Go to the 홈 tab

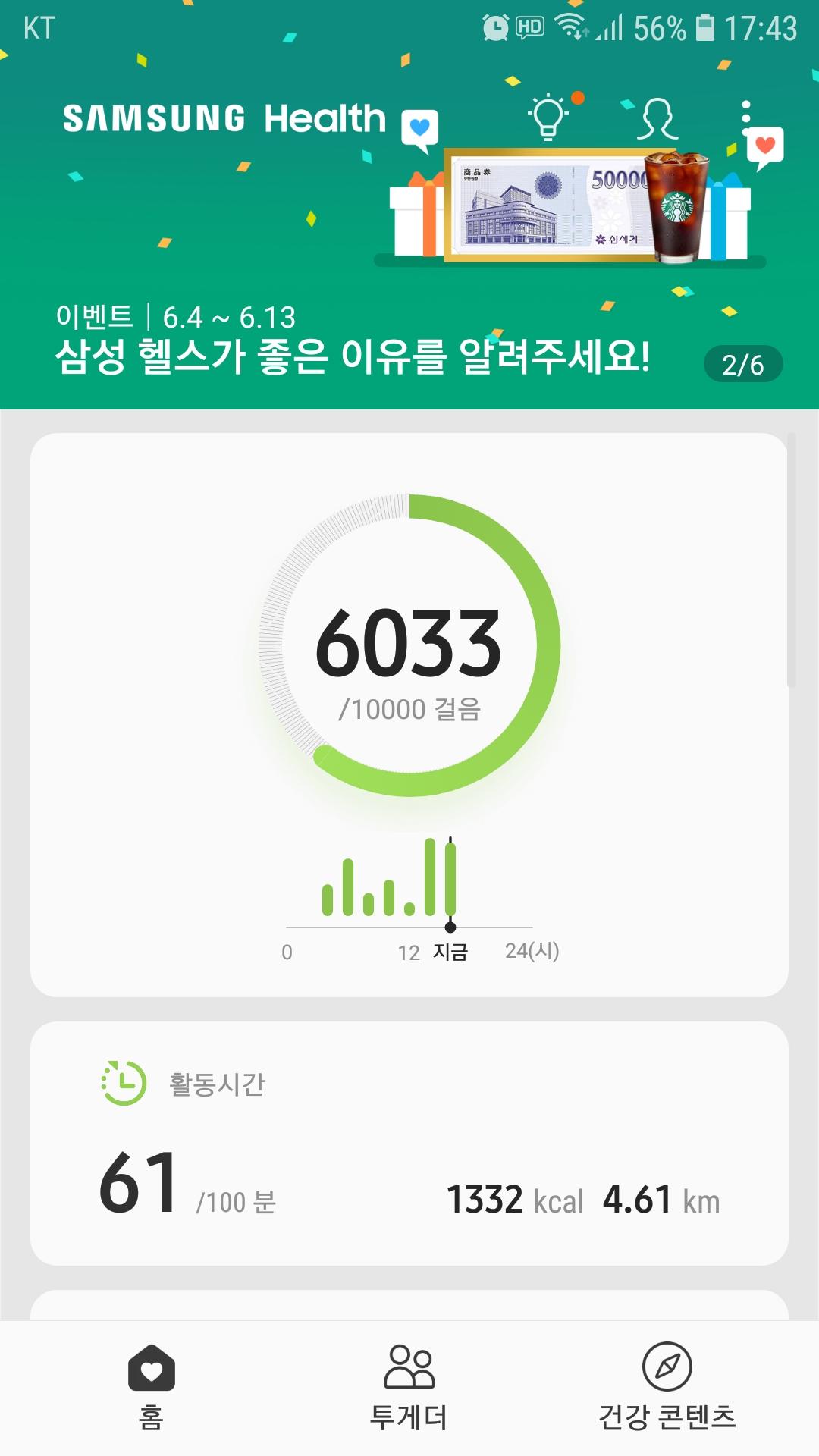[152, 1386]
